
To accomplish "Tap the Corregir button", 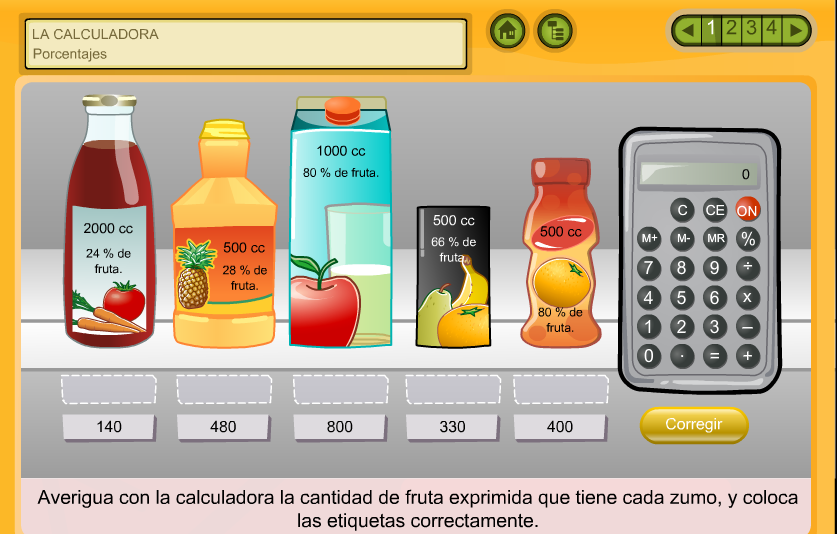I will tap(694, 424).
